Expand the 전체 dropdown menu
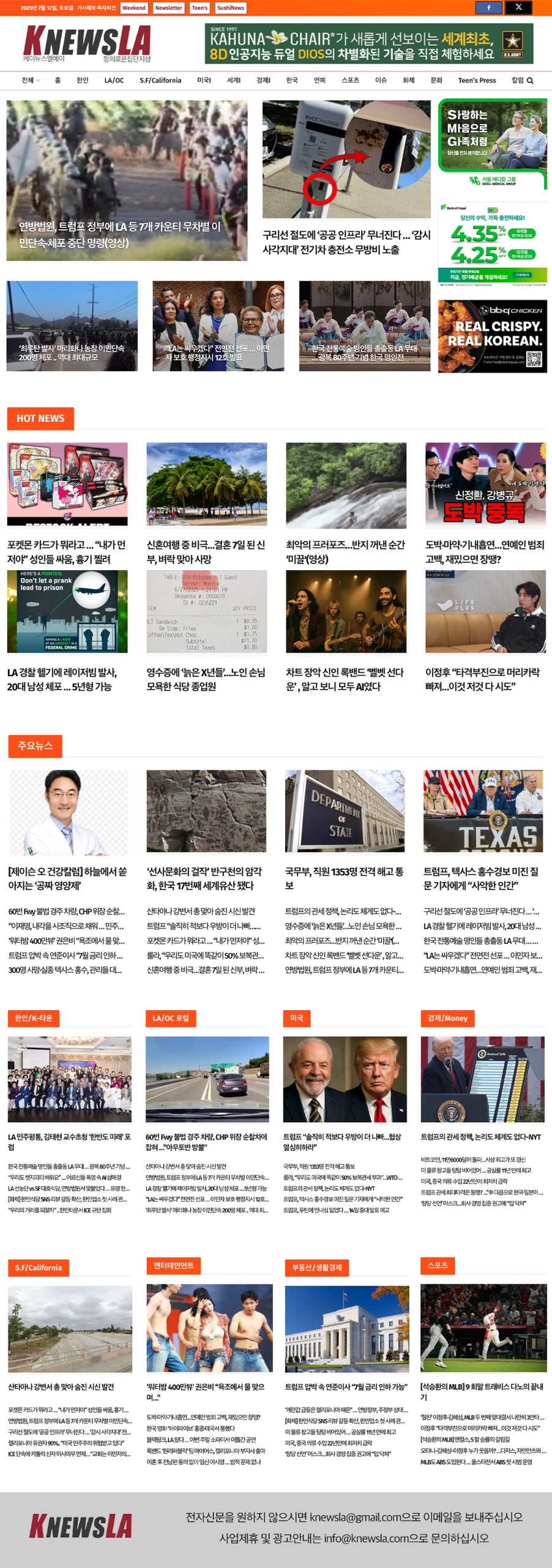Image resolution: width=552 pixels, height=1568 pixels. coord(31,80)
